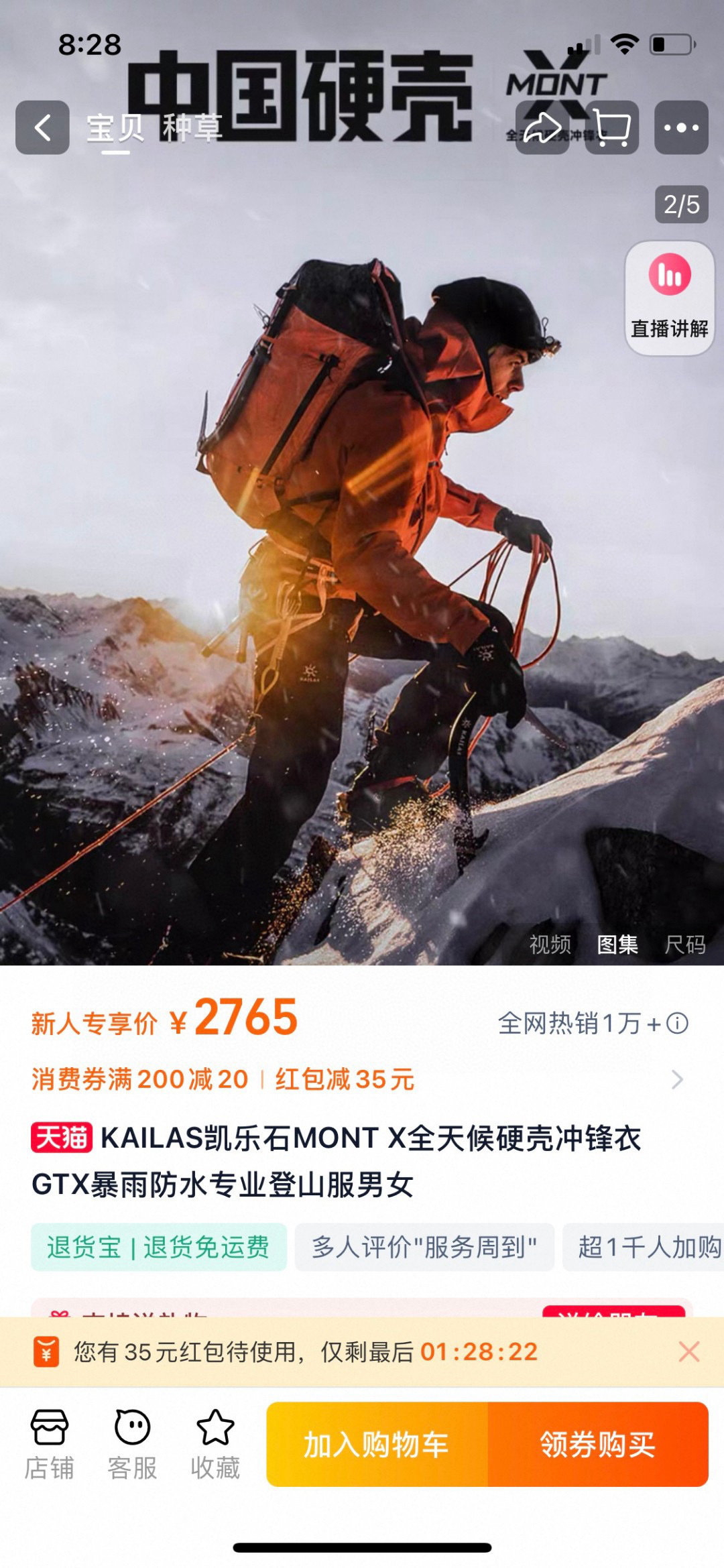724x1568 pixels.
Task: Switch to the 种草 tab
Action: (x=192, y=127)
